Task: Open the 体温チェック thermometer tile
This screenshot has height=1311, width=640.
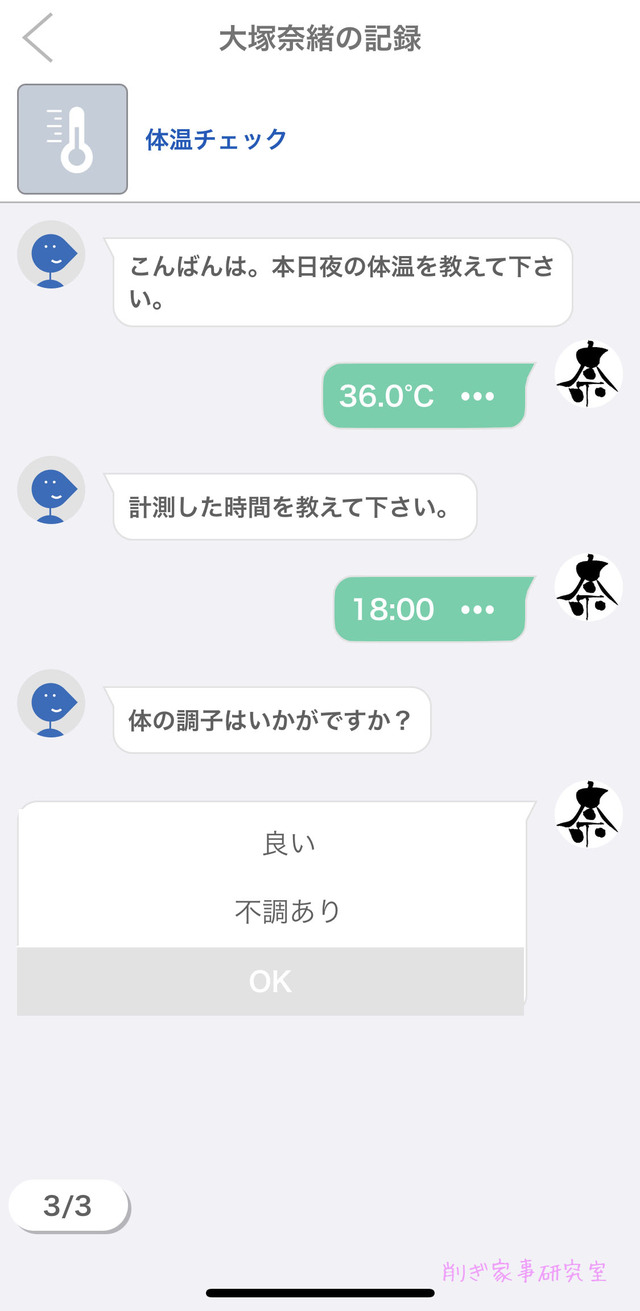Action: (x=73, y=139)
